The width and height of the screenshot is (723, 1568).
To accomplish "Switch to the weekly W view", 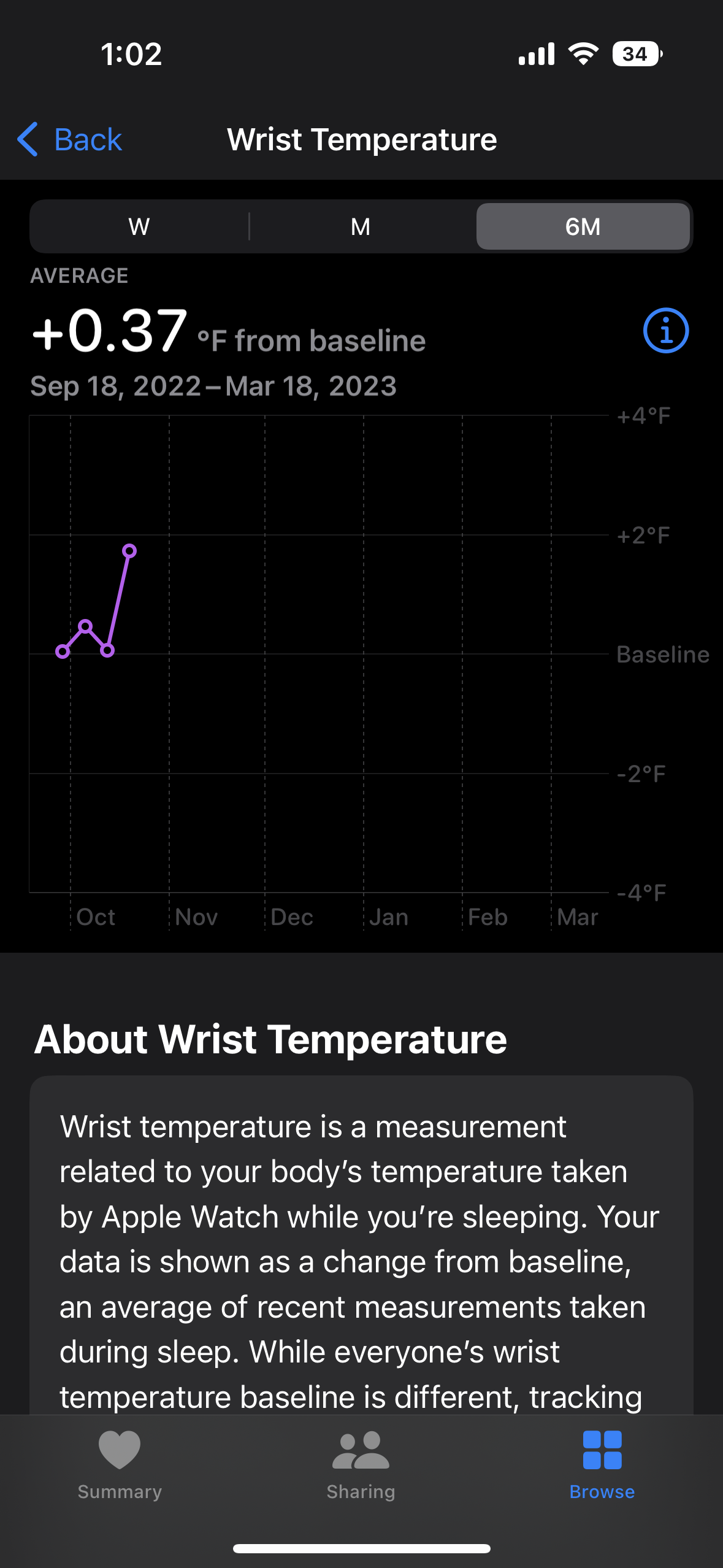I will (x=139, y=226).
